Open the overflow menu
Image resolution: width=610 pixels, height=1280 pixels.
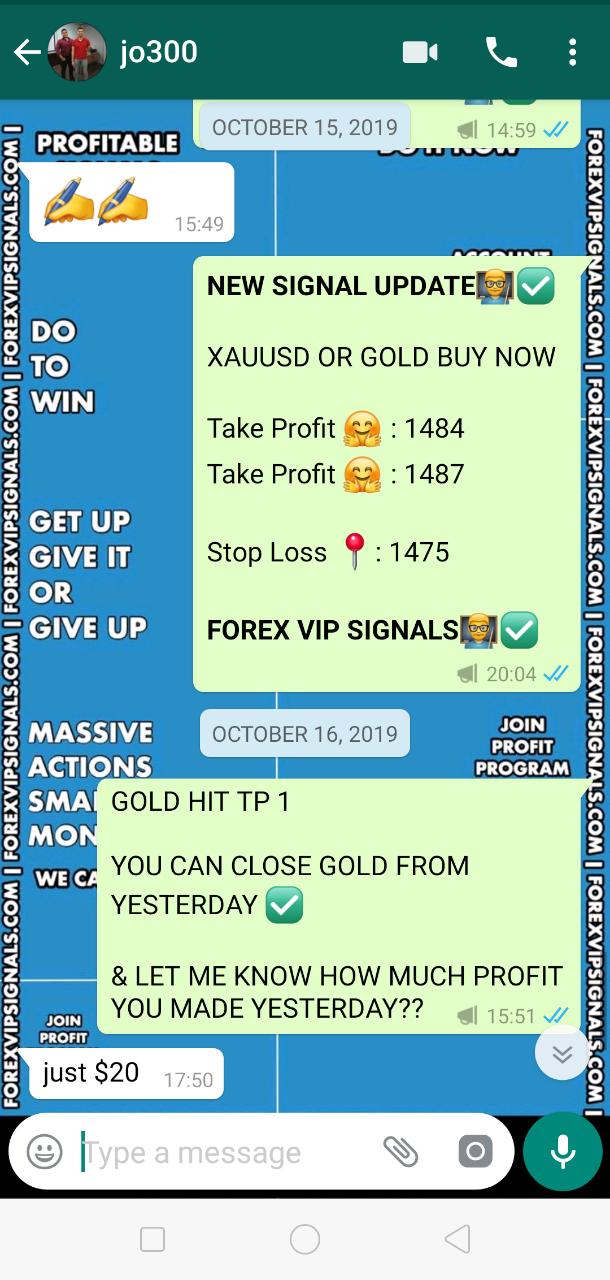tap(572, 52)
